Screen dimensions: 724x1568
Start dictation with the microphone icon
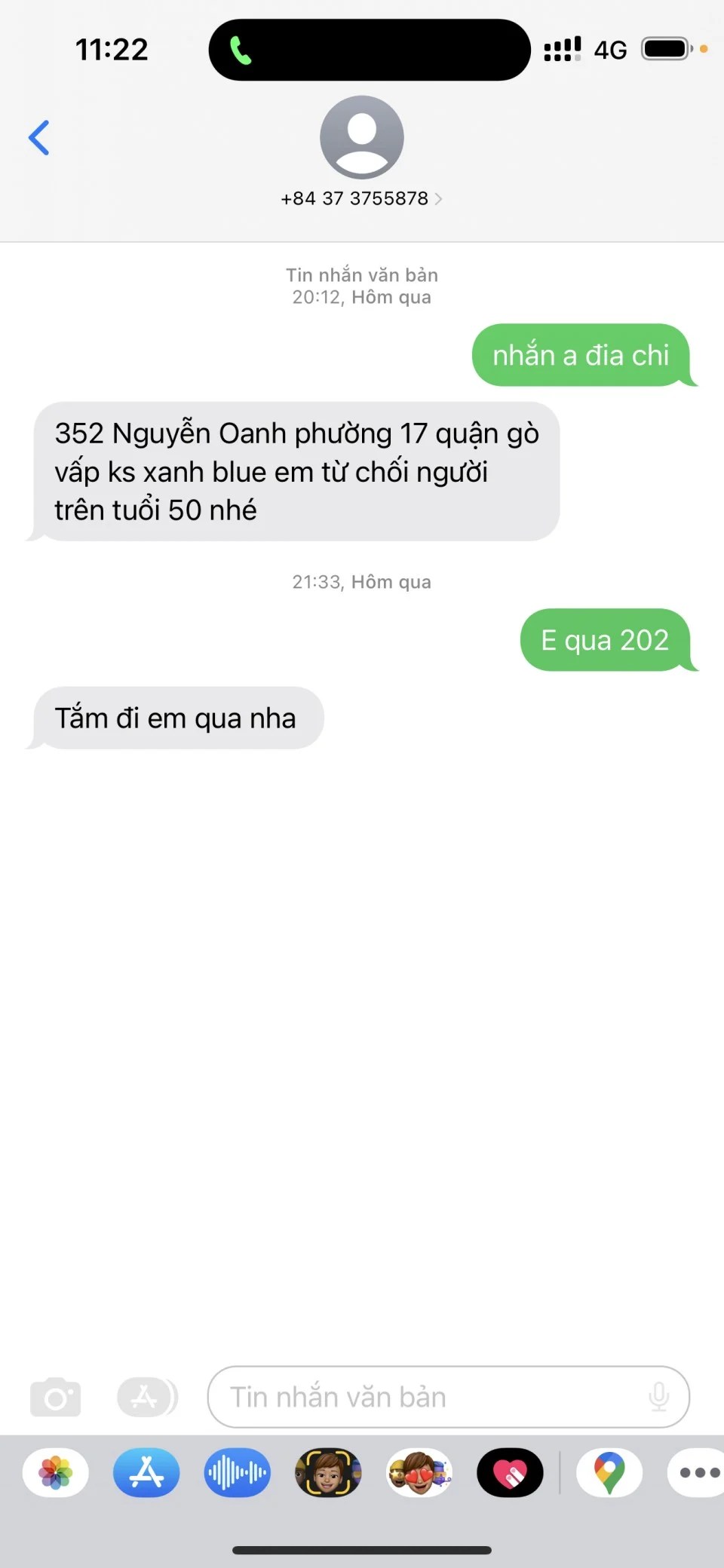point(658,1397)
